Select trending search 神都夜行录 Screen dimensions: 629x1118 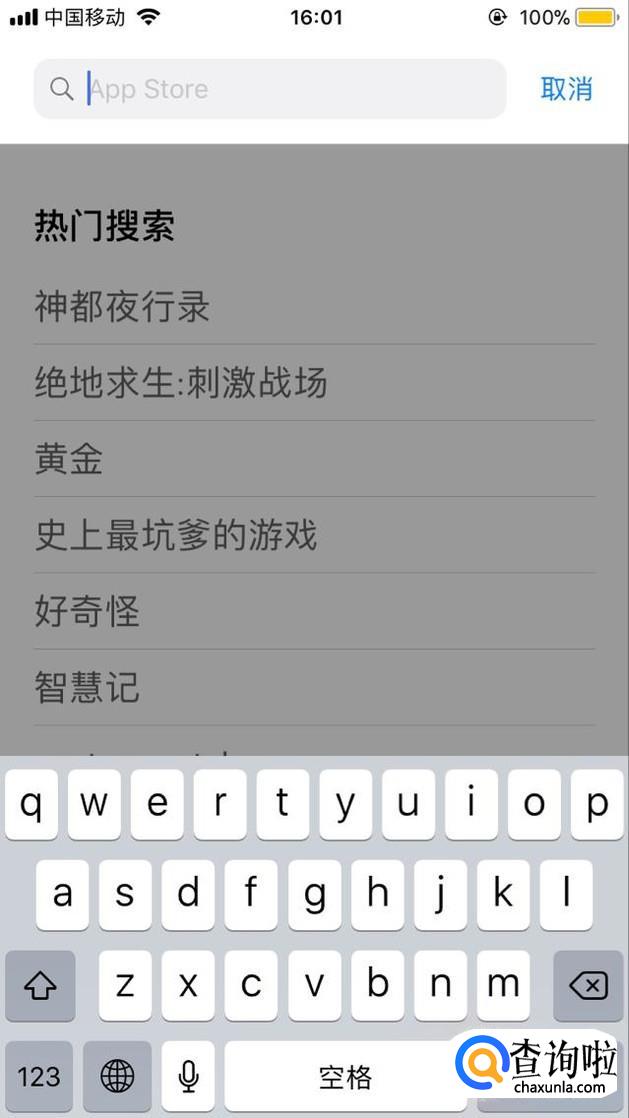(x=122, y=307)
